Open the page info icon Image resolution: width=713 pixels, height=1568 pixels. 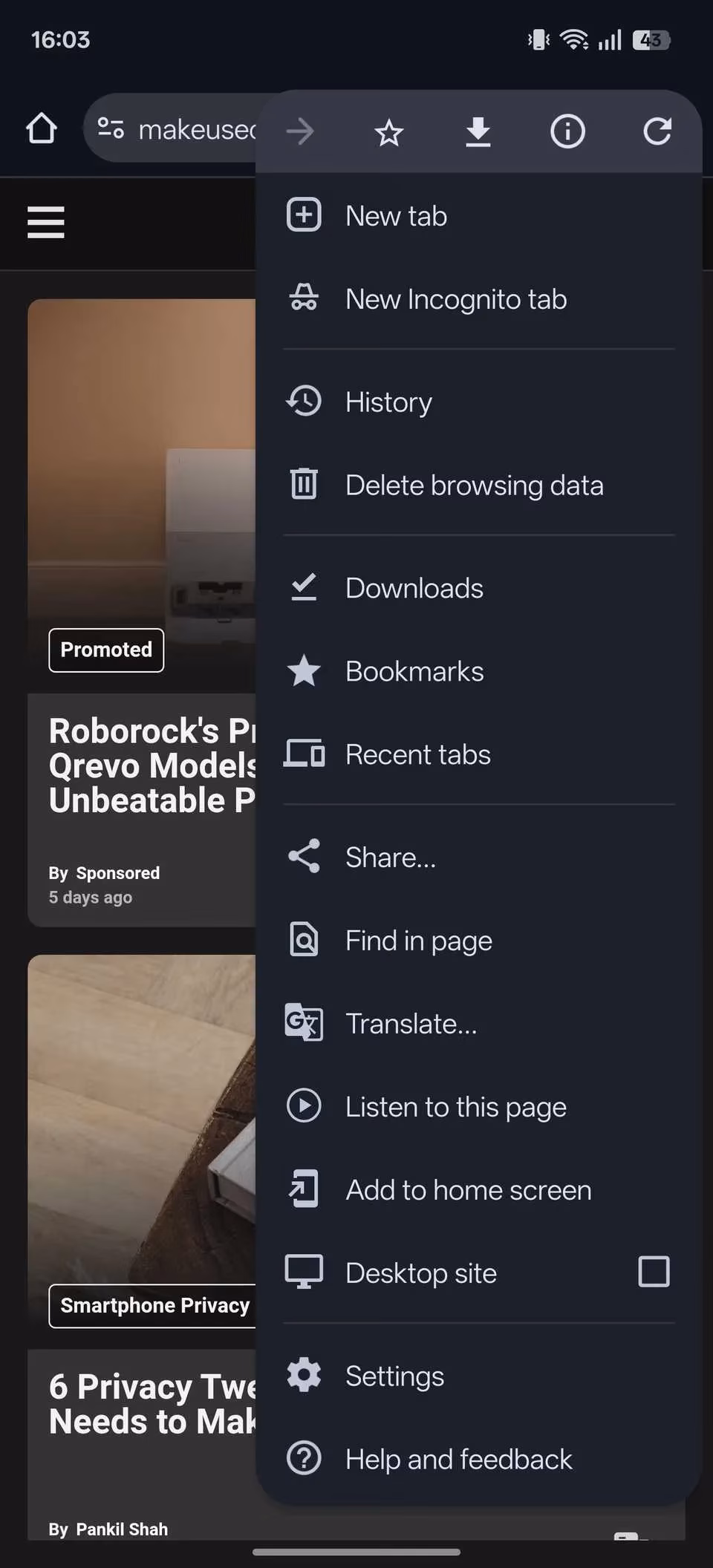(x=567, y=132)
